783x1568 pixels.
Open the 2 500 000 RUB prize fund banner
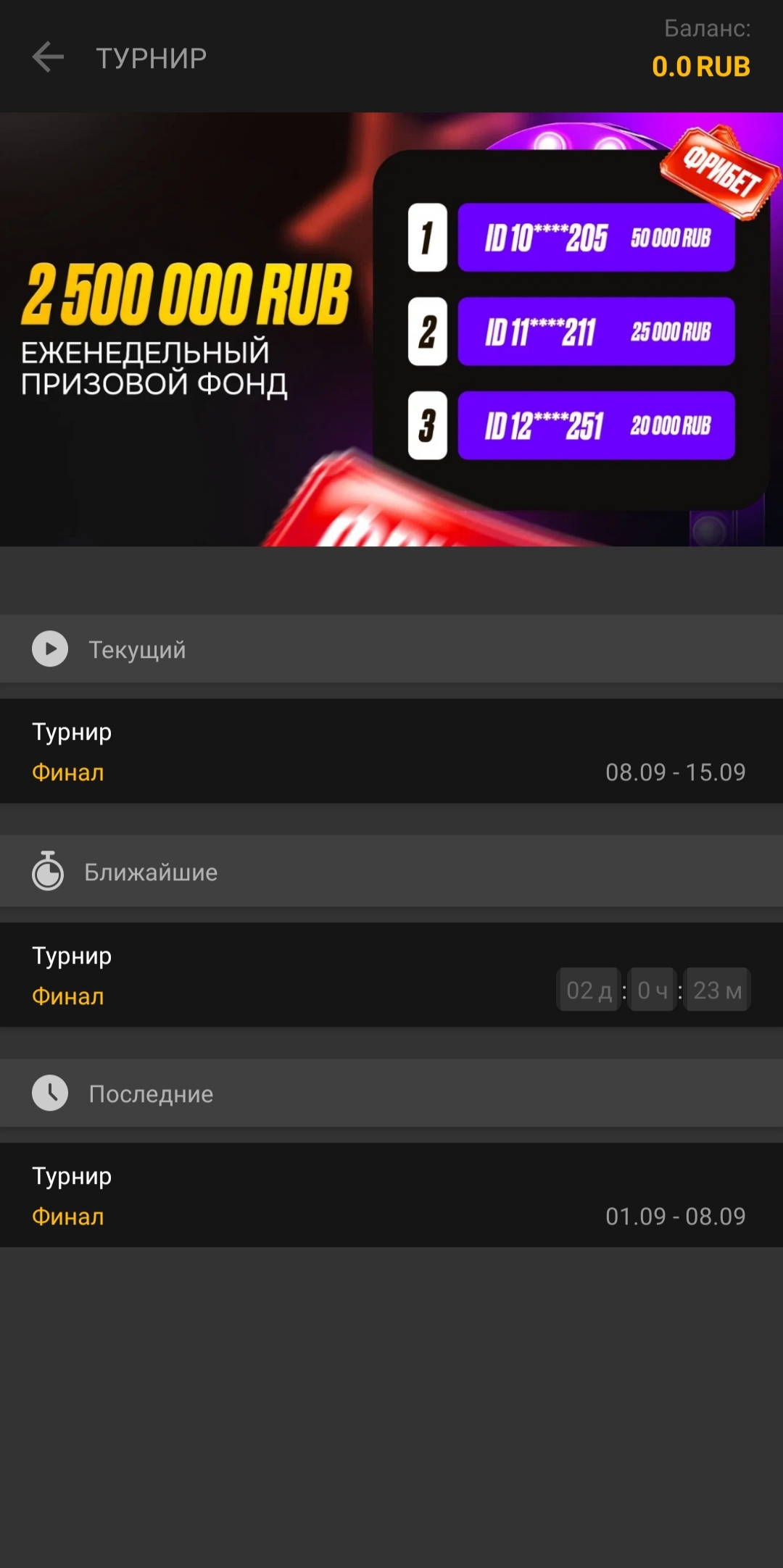tap(391, 329)
